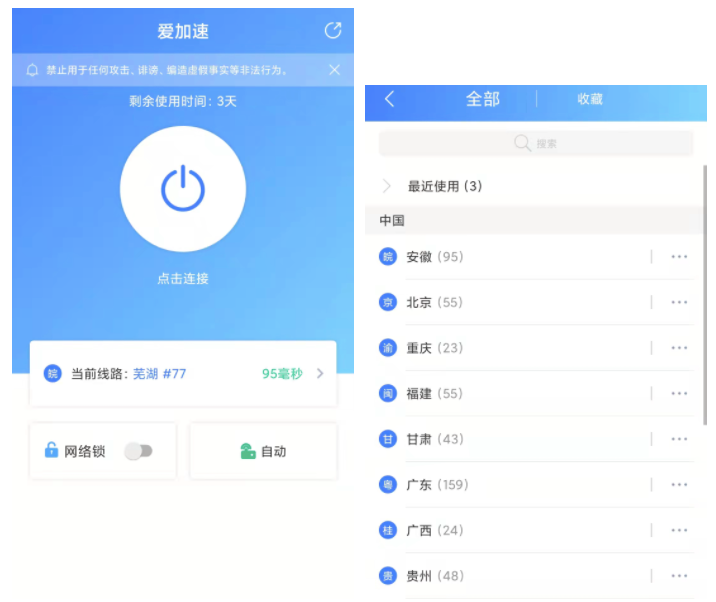Open the more options for 福建

click(x=679, y=393)
